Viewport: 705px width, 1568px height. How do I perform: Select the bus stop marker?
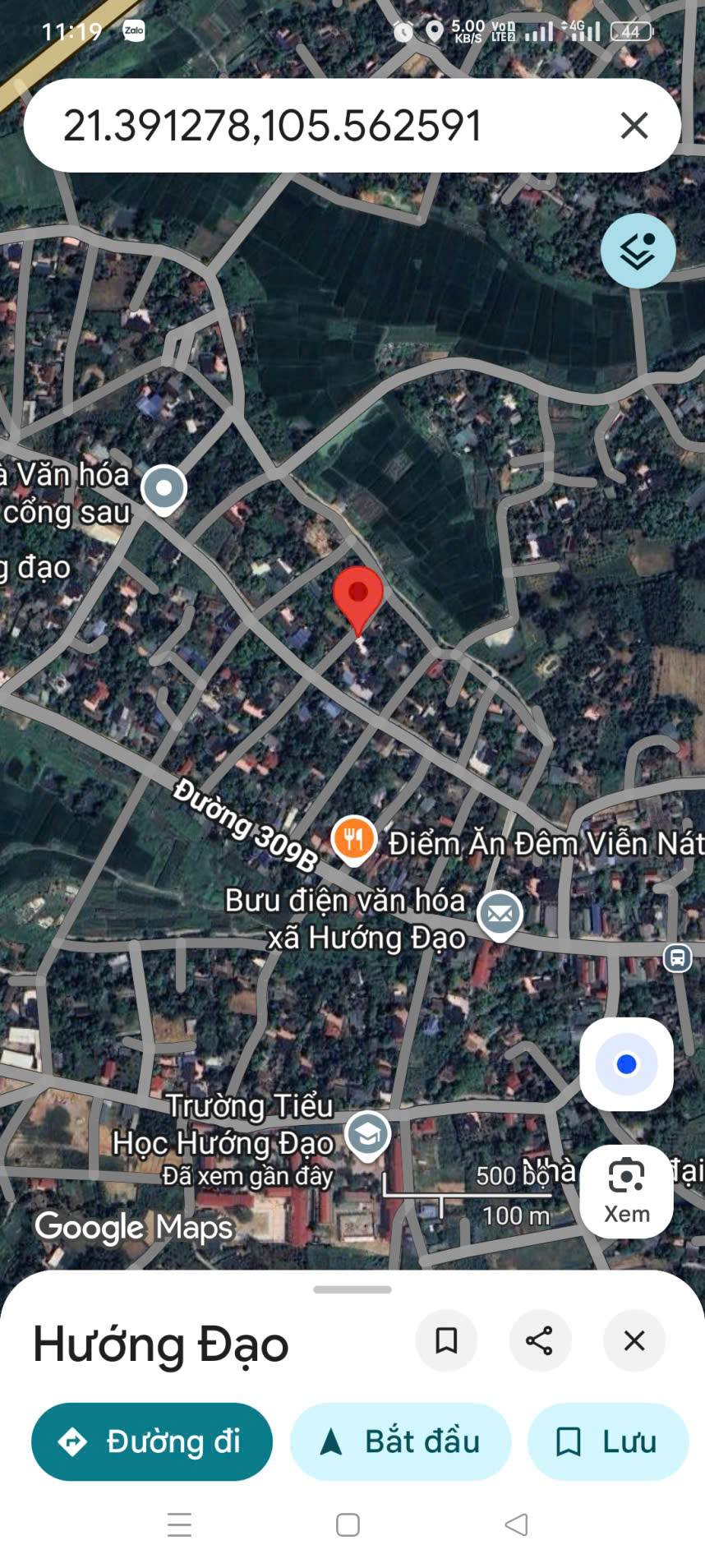677,957
